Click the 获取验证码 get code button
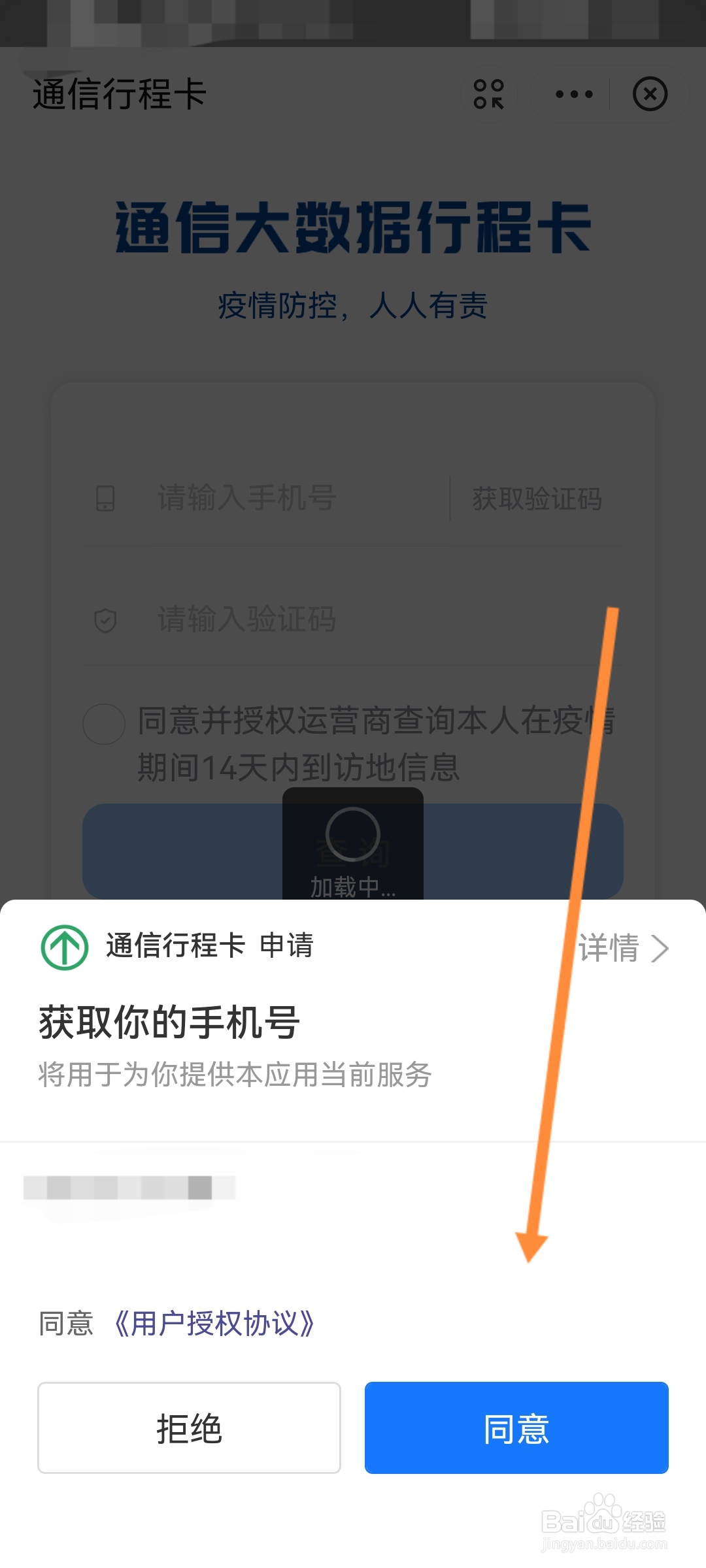The height and width of the screenshot is (1568, 706). [537, 498]
